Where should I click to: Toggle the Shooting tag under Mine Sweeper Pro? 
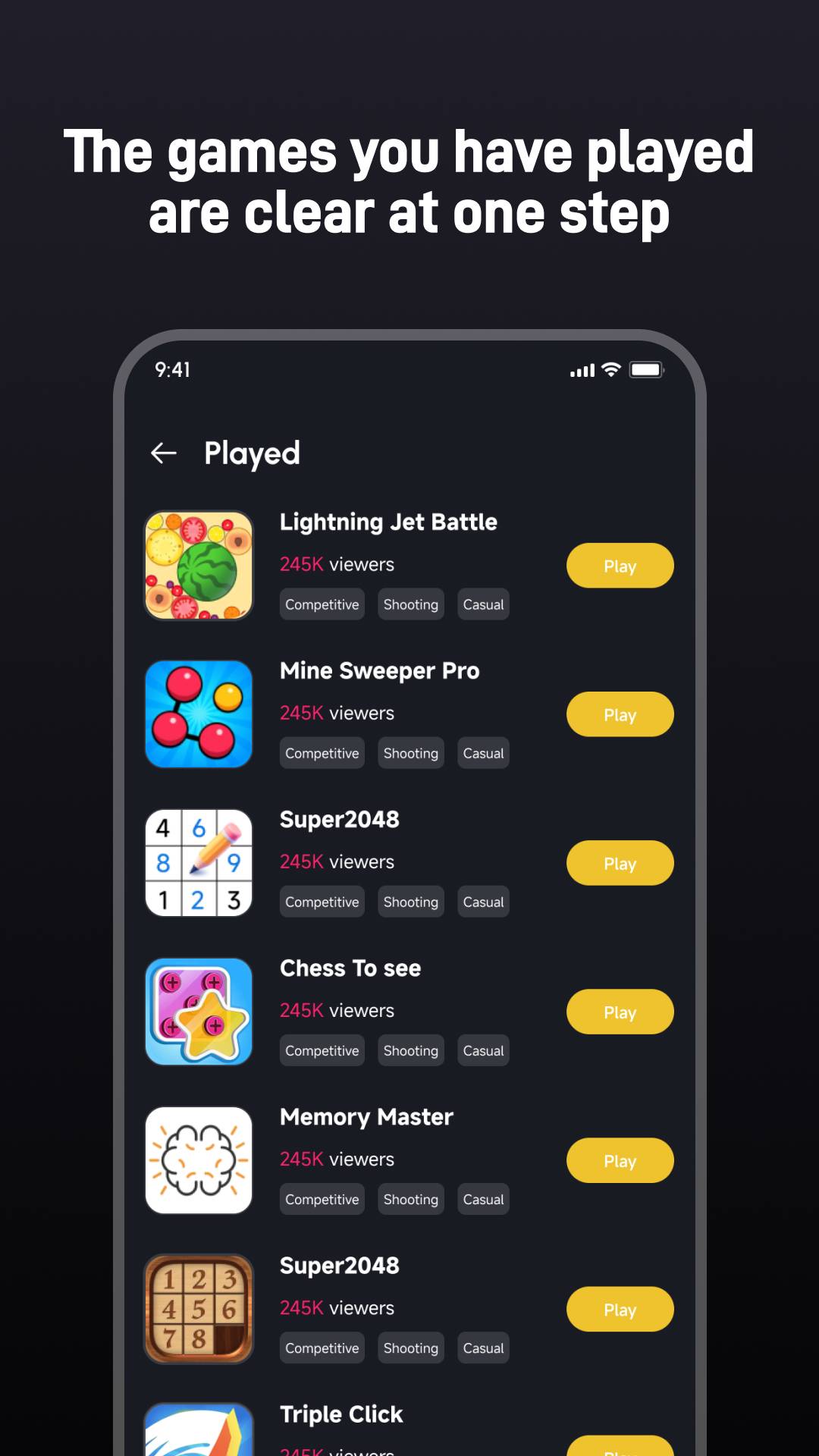click(x=410, y=753)
